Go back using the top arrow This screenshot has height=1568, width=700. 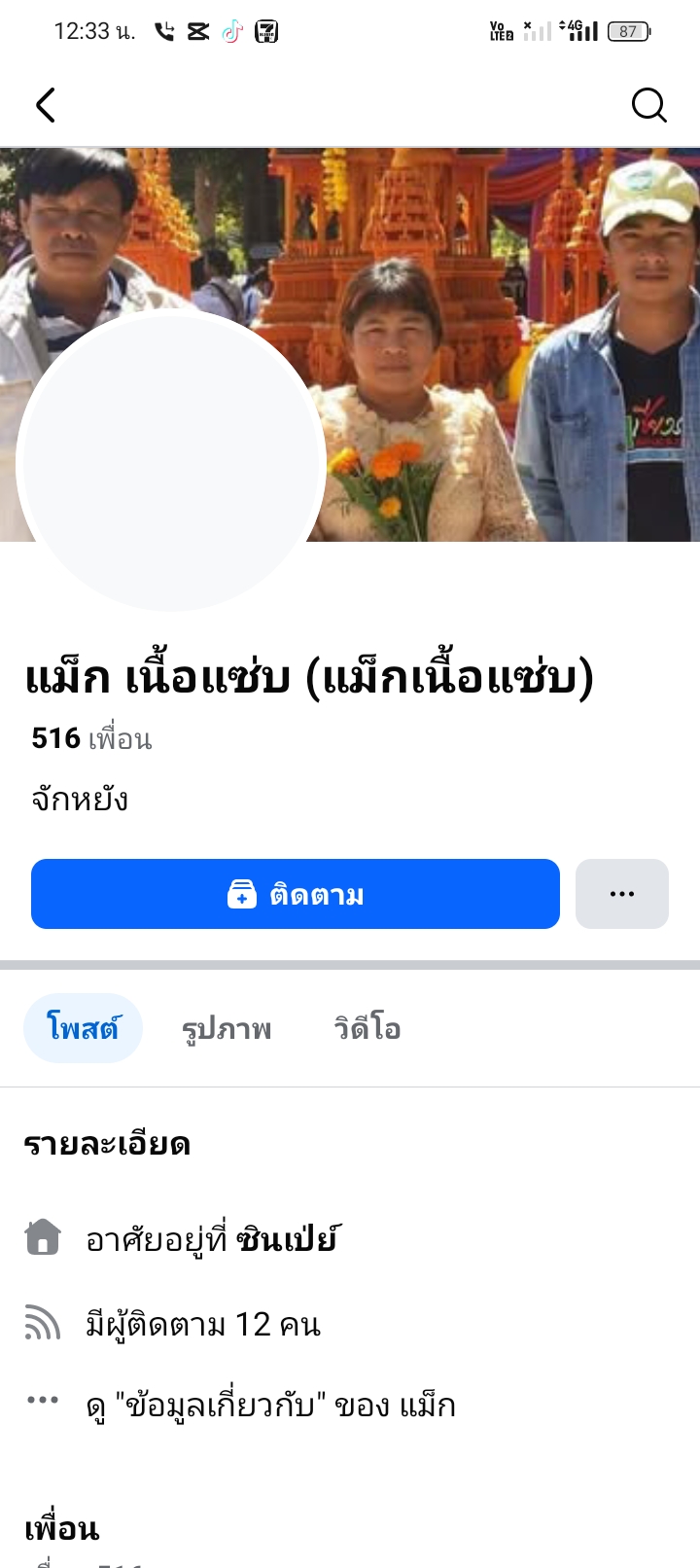click(46, 105)
